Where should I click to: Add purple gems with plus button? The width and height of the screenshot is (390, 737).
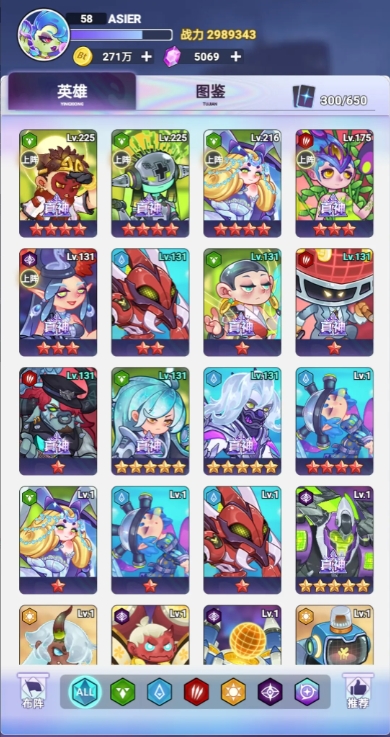(x=236, y=57)
